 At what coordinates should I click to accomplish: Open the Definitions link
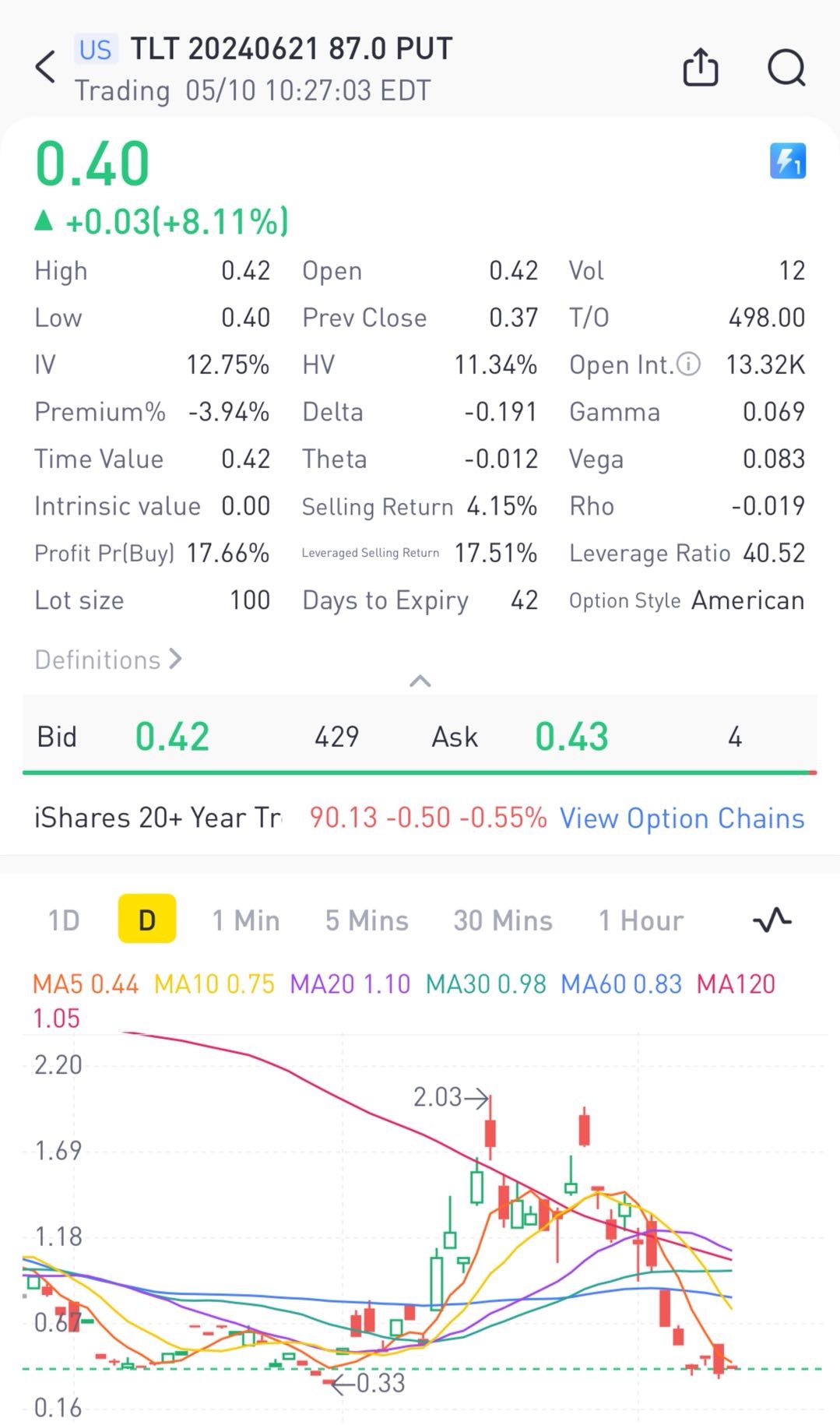(x=108, y=660)
